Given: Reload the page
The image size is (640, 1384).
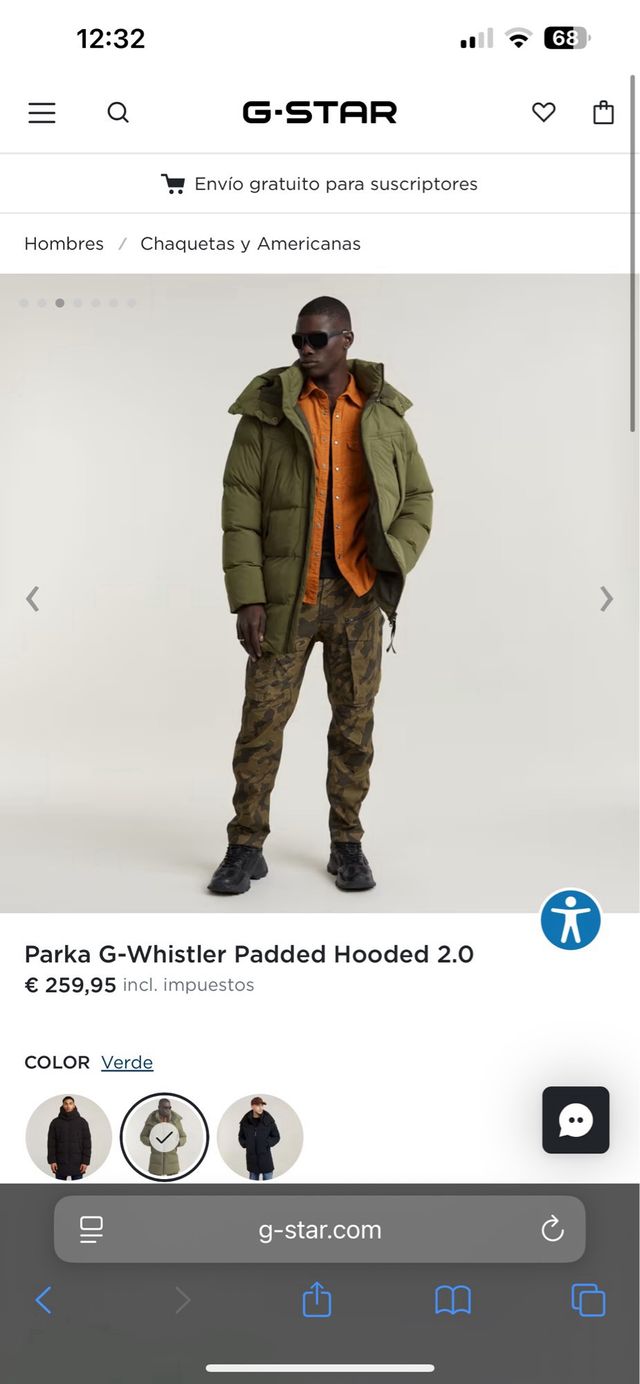Looking at the screenshot, I should 553,1230.
